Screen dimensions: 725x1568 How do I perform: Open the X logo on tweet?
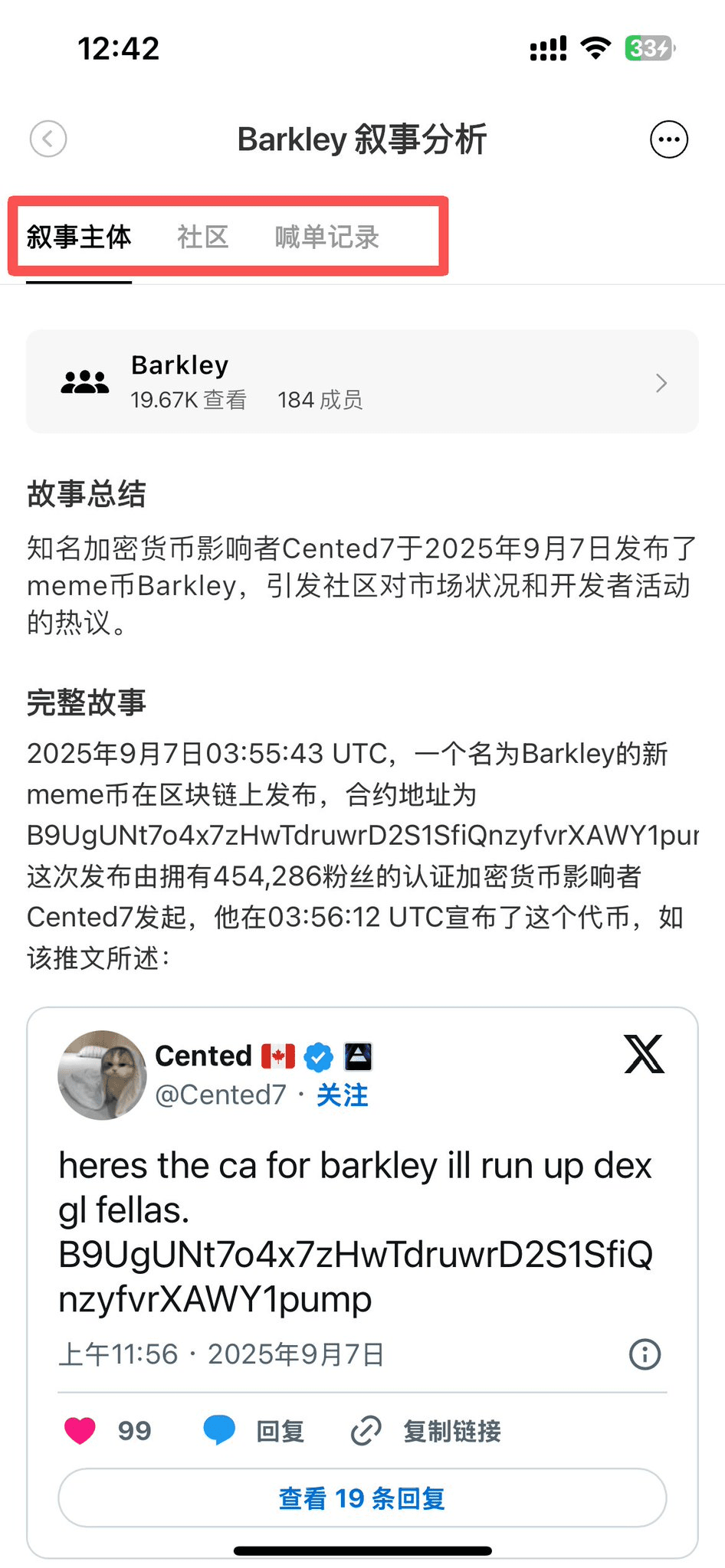[644, 1055]
